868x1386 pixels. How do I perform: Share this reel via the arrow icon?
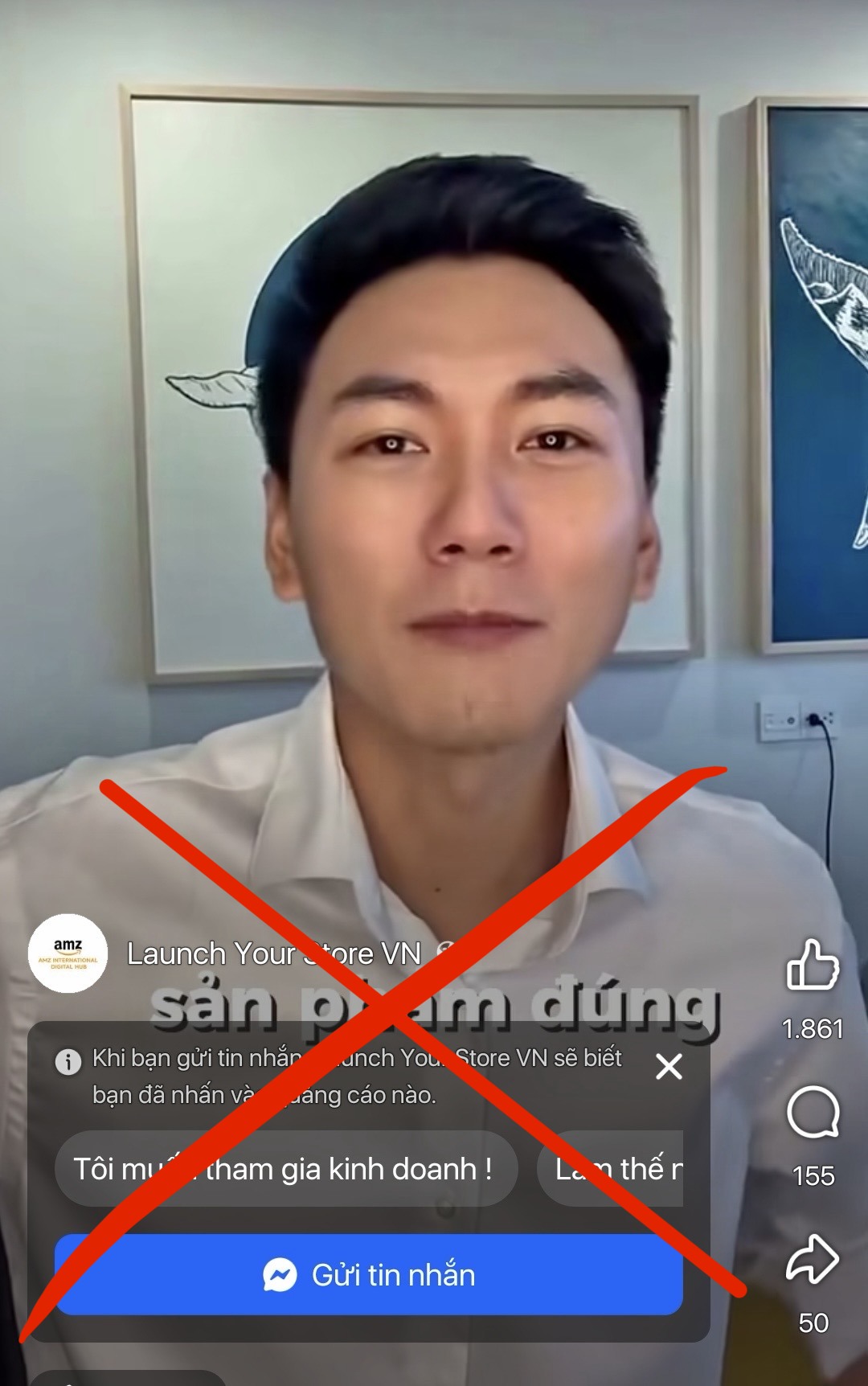[813, 1260]
